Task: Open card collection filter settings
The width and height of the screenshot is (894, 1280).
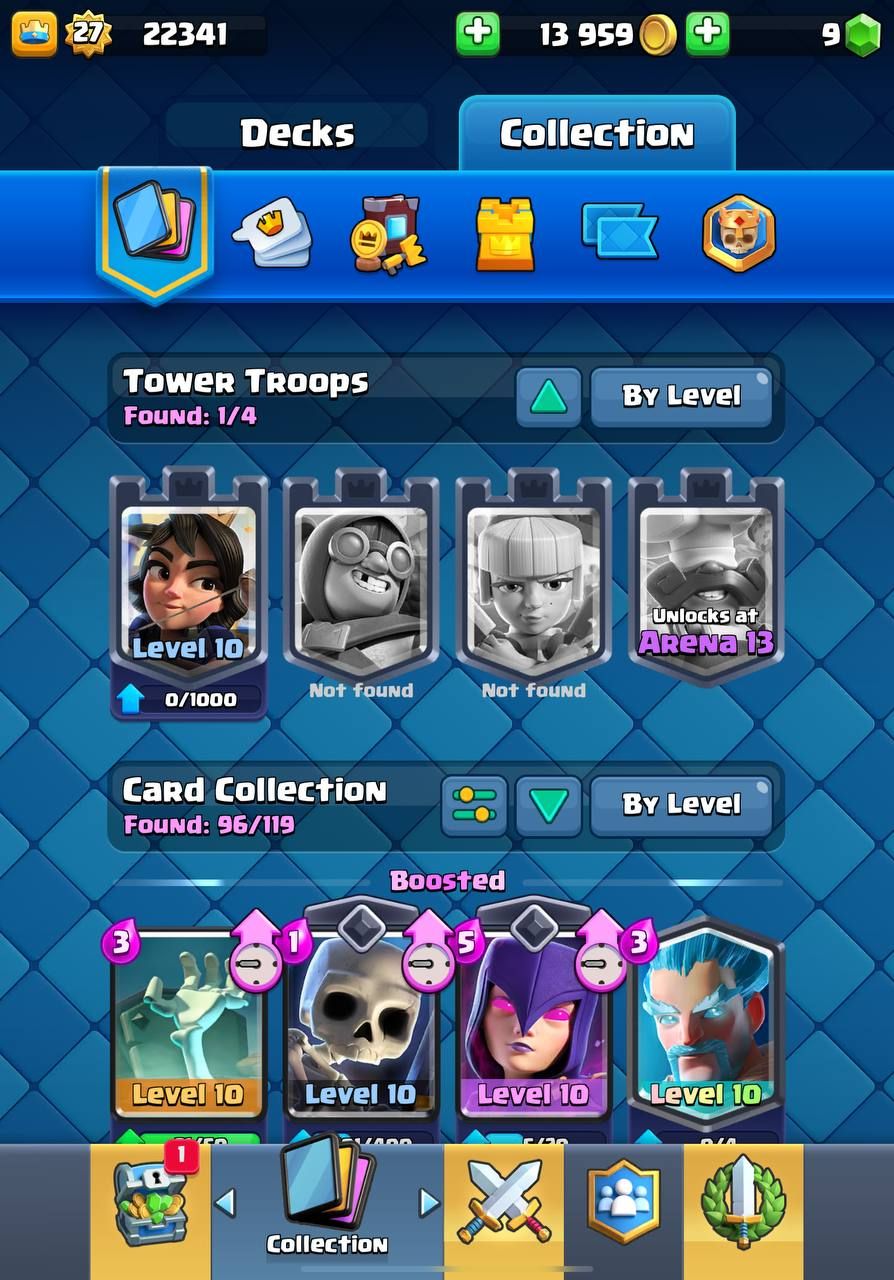Action: point(474,805)
